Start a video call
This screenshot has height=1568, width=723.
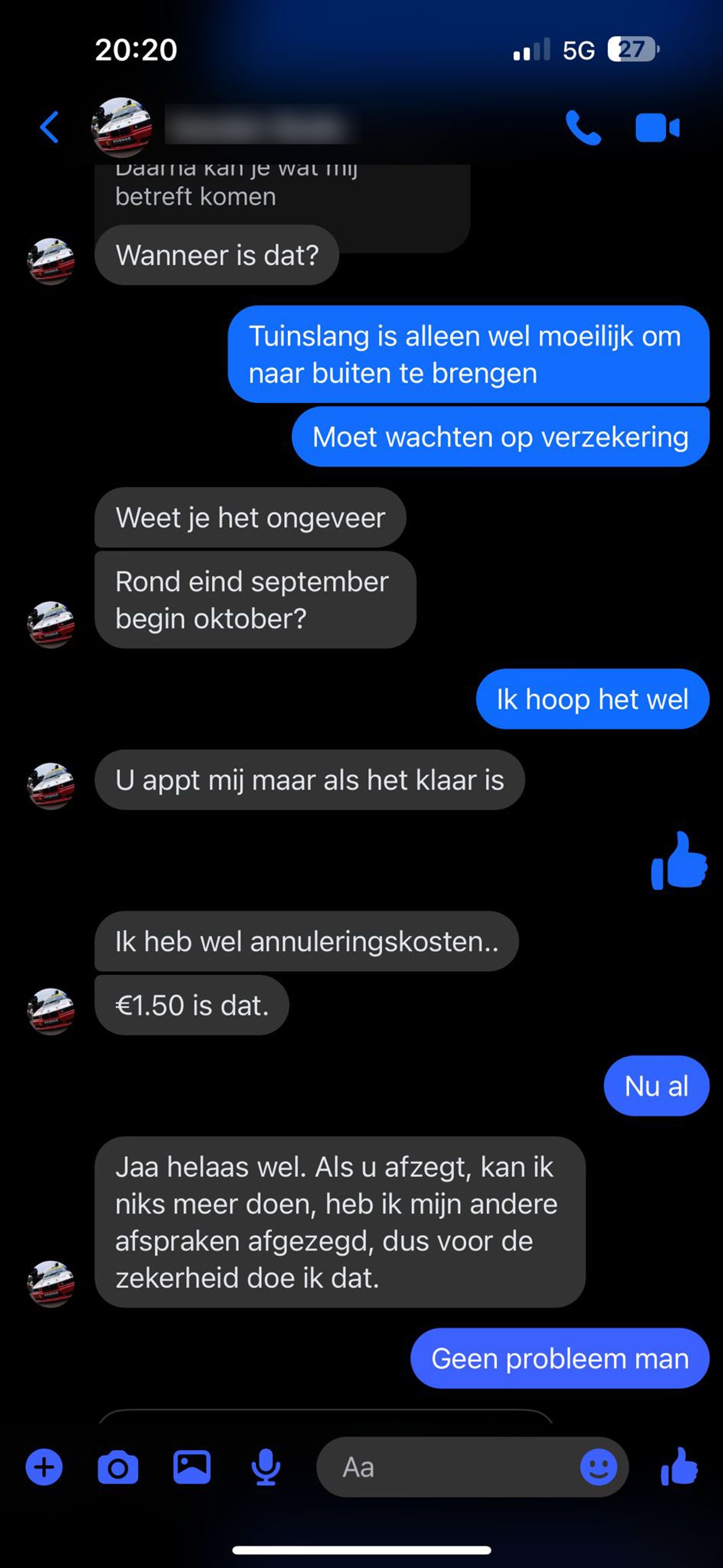[657, 128]
